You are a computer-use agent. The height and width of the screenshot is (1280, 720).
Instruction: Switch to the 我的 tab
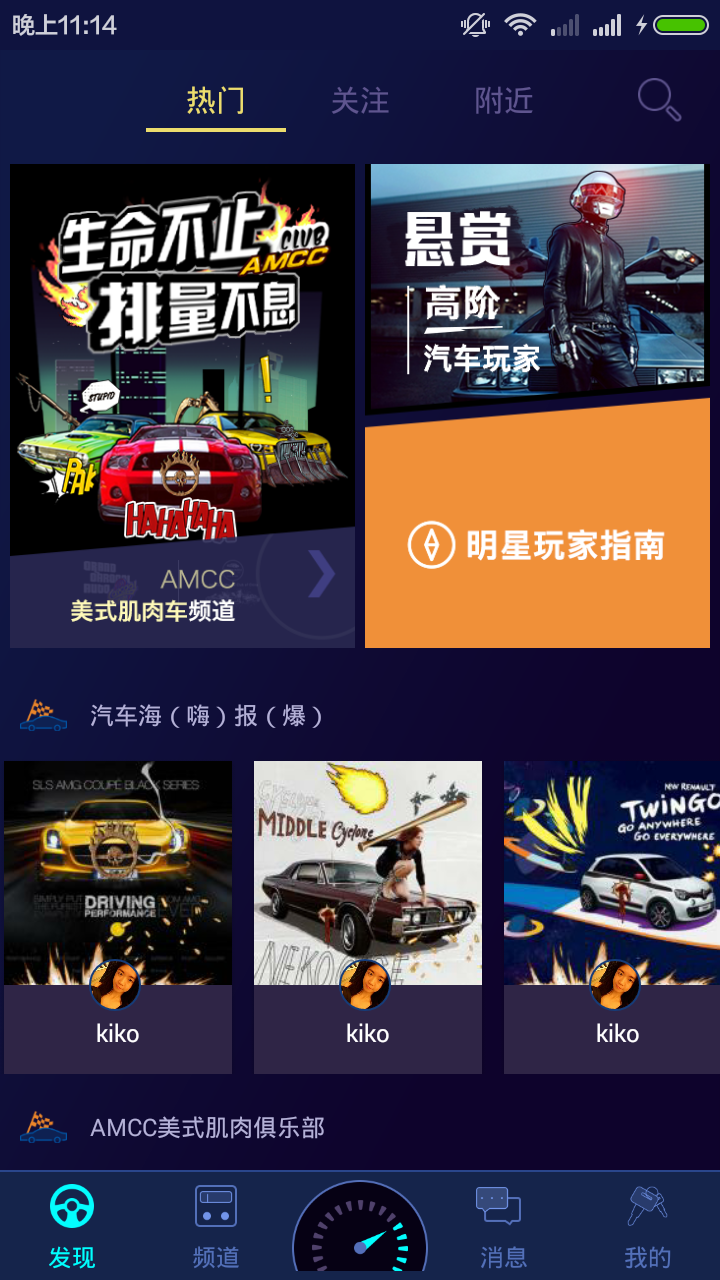[x=648, y=1227]
